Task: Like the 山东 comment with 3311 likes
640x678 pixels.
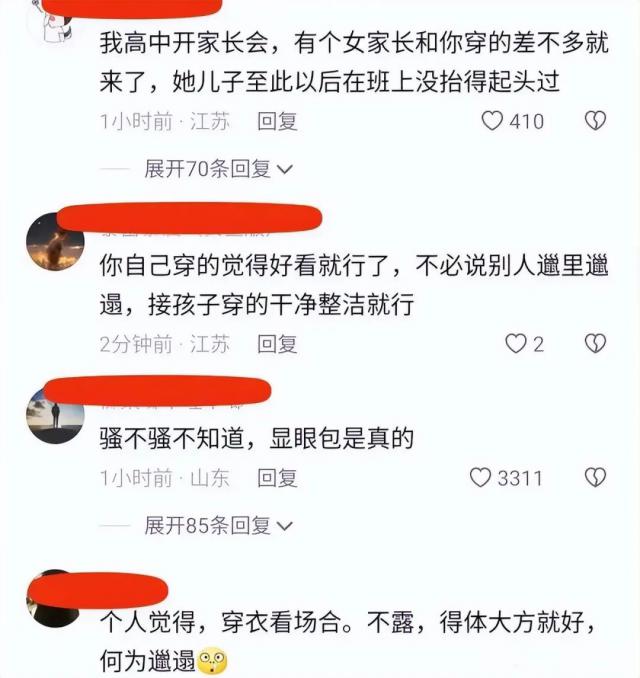Action: coord(481,477)
